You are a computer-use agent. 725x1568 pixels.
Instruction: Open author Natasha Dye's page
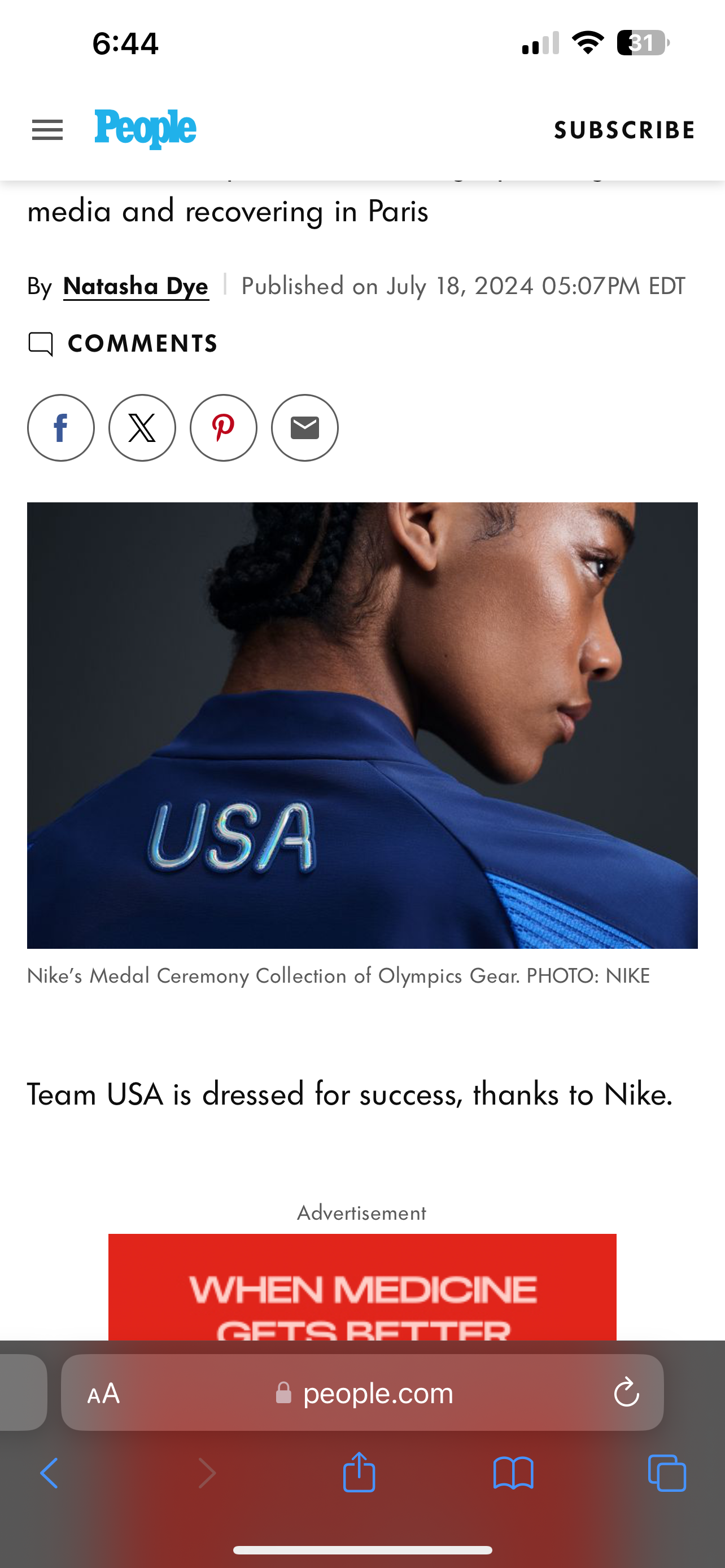[x=136, y=286]
